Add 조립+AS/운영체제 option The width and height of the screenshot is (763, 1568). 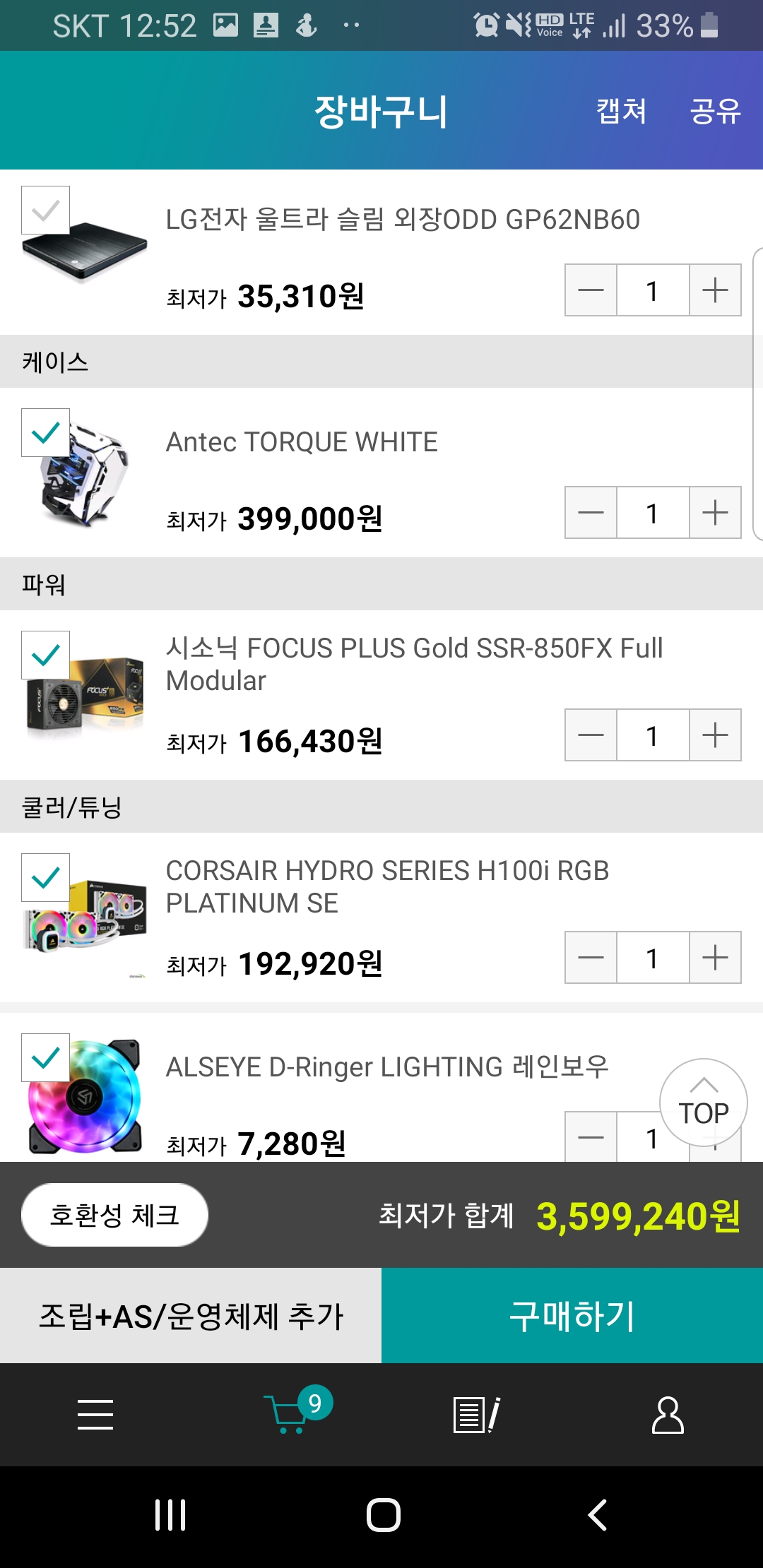point(191,1316)
